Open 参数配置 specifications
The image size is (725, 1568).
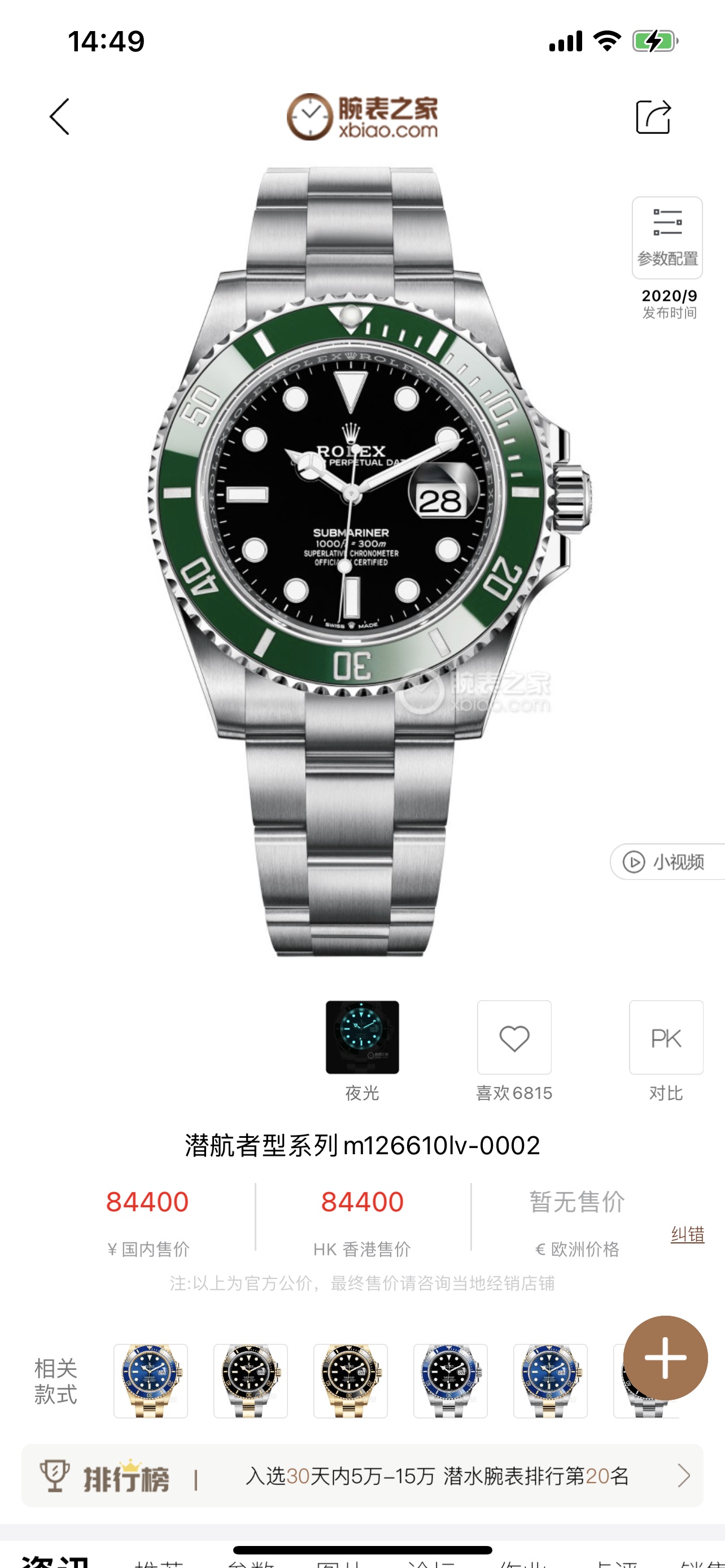667,238
